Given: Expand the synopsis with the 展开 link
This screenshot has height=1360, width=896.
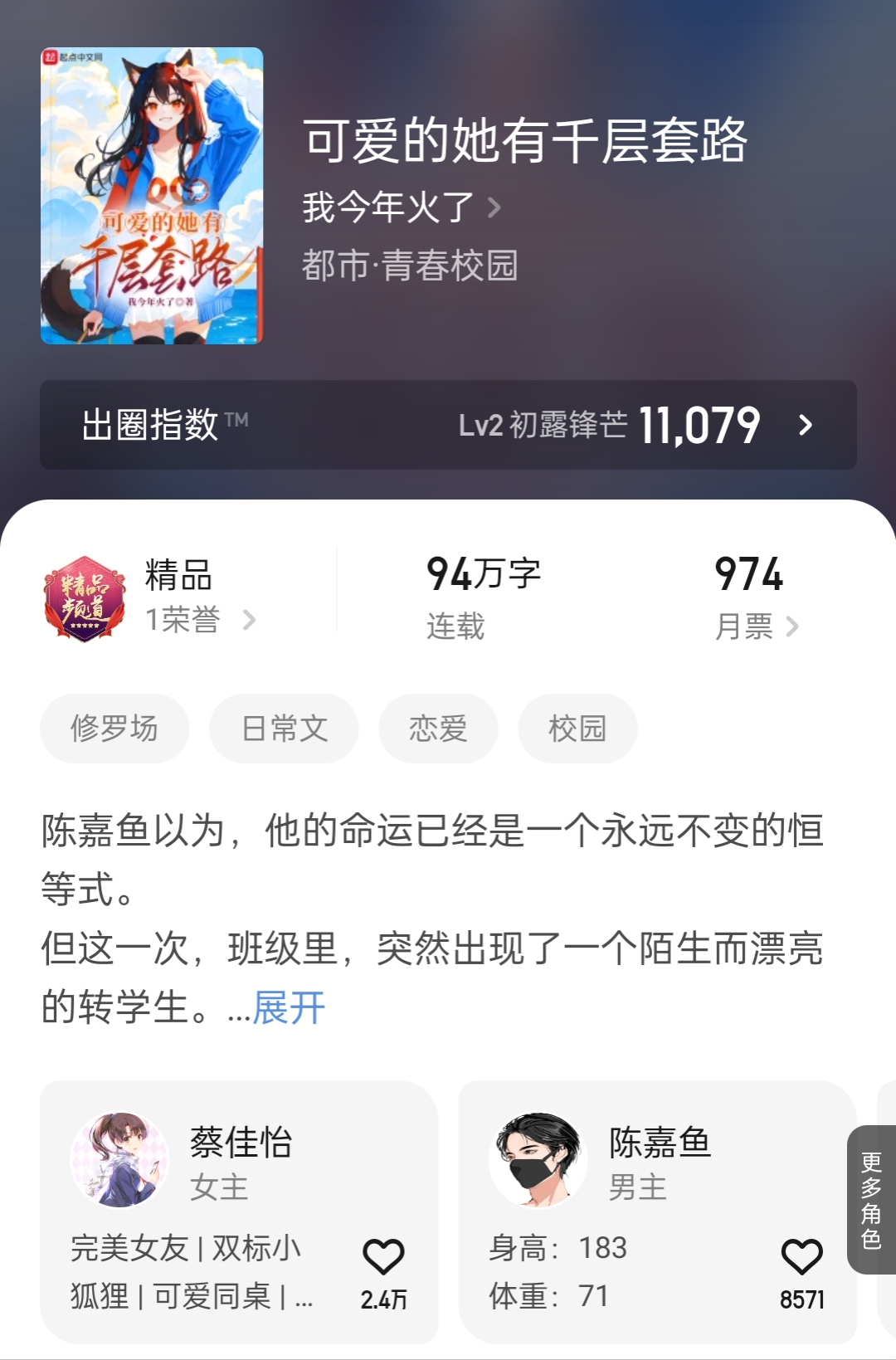Looking at the screenshot, I should click(288, 1007).
